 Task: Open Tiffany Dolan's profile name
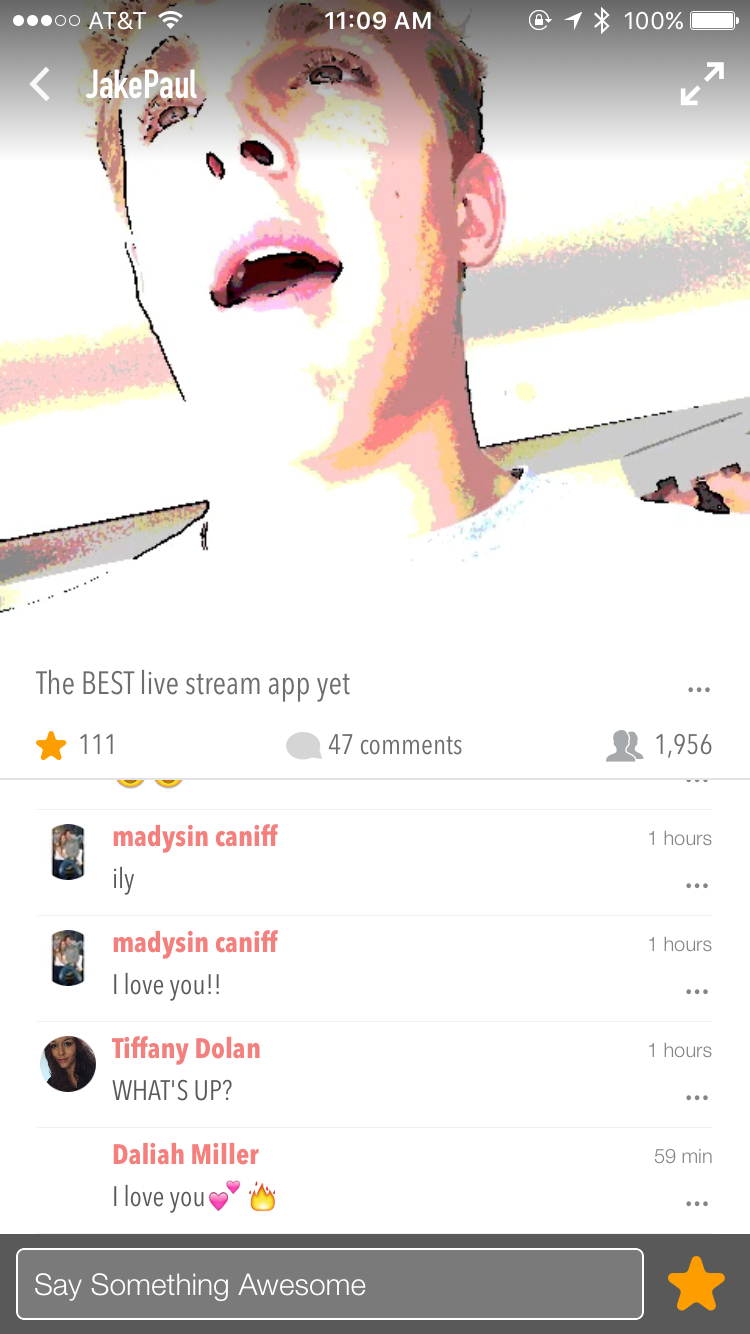(186, 1048)
